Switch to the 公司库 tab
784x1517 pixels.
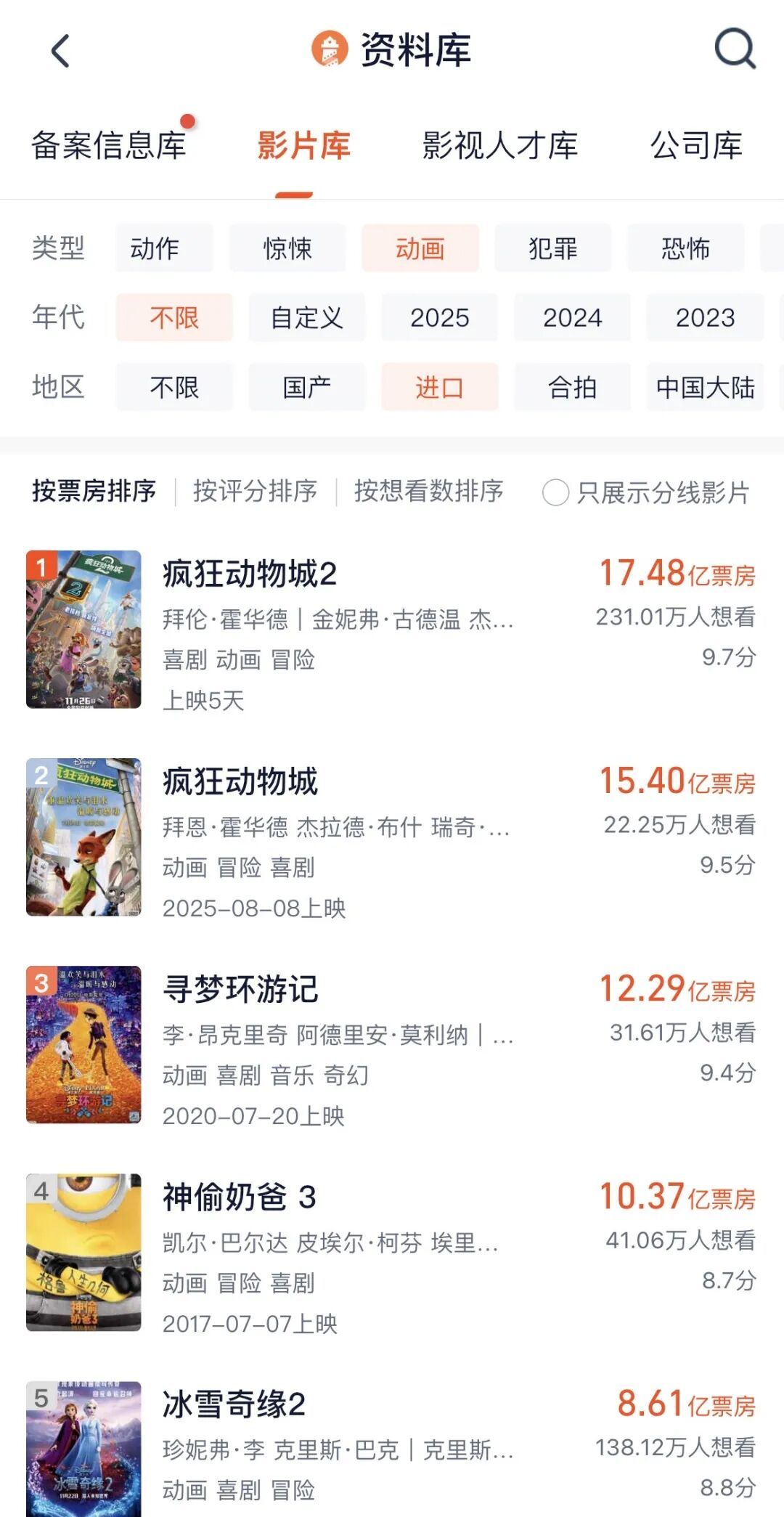[x=695, y=145]
